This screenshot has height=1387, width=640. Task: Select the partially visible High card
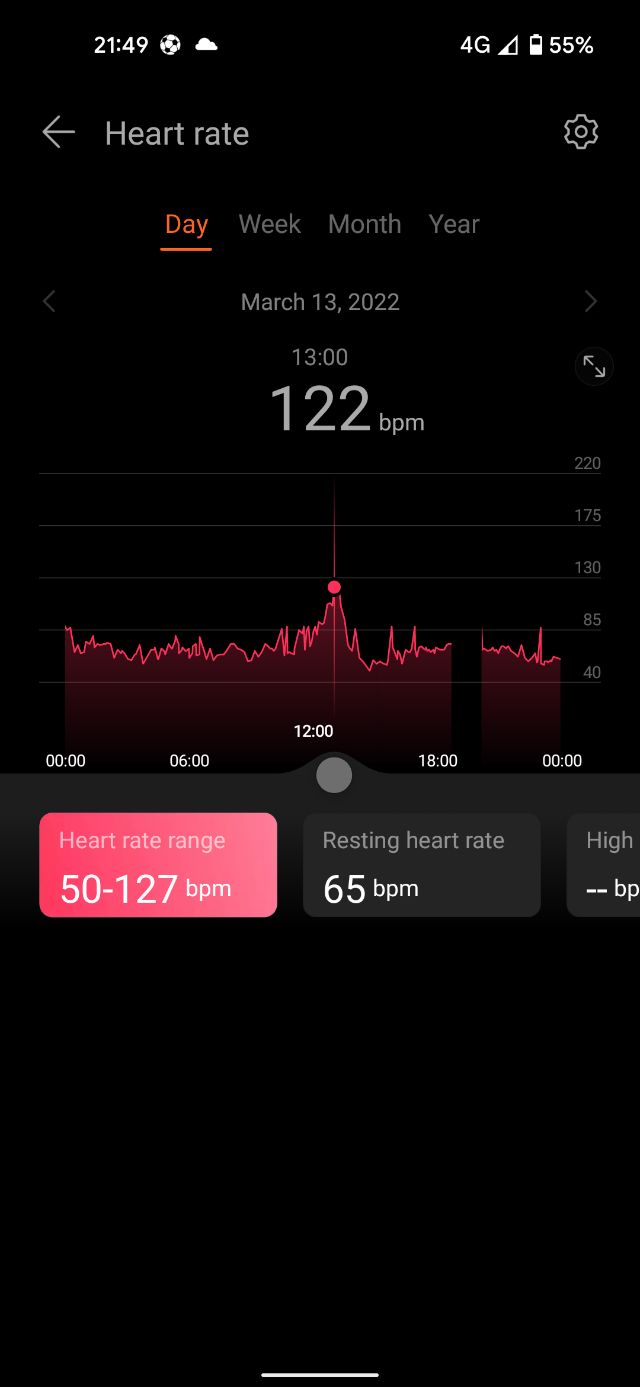(x=606, y=865)
